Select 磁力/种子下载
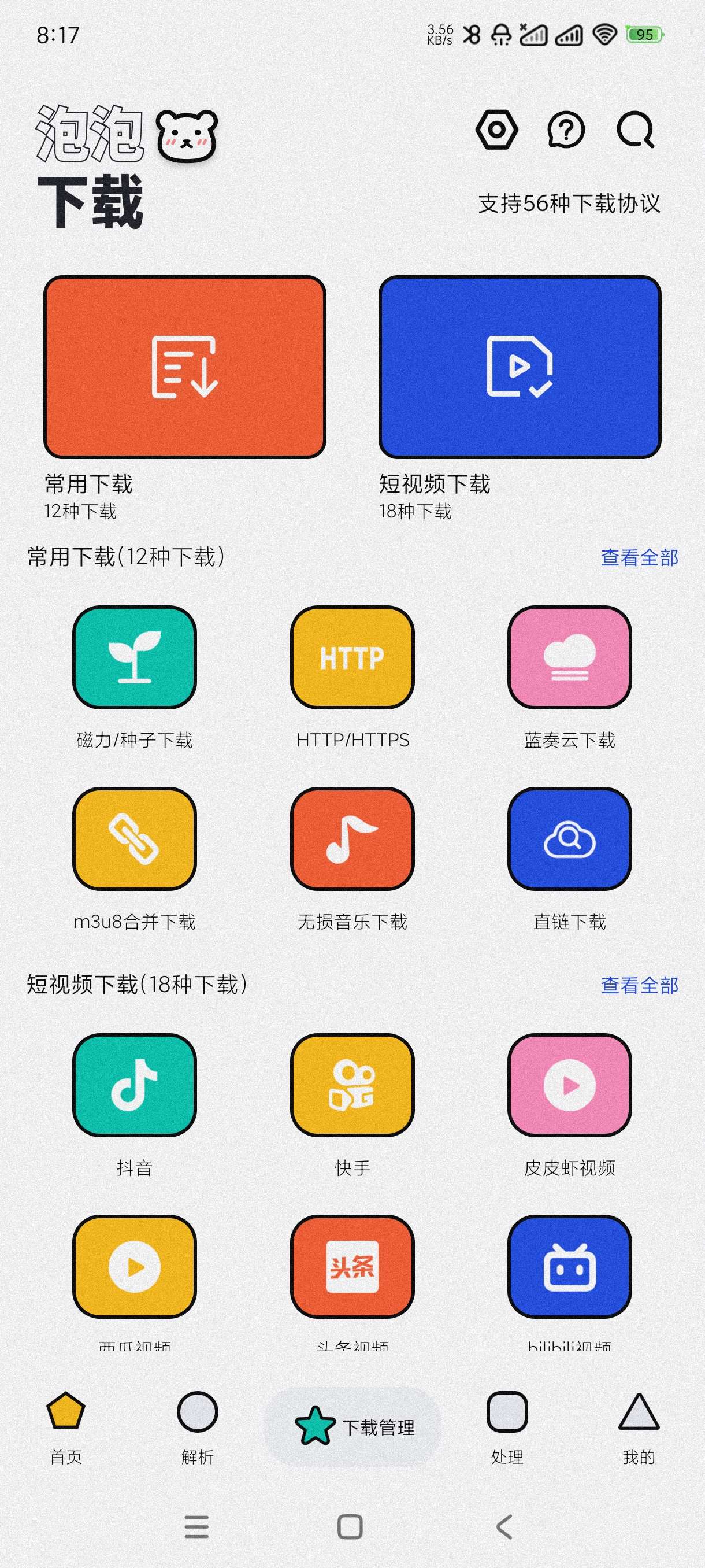This screenshot has height=1568, width=705. pyautogui.click(x=135, y=657)
